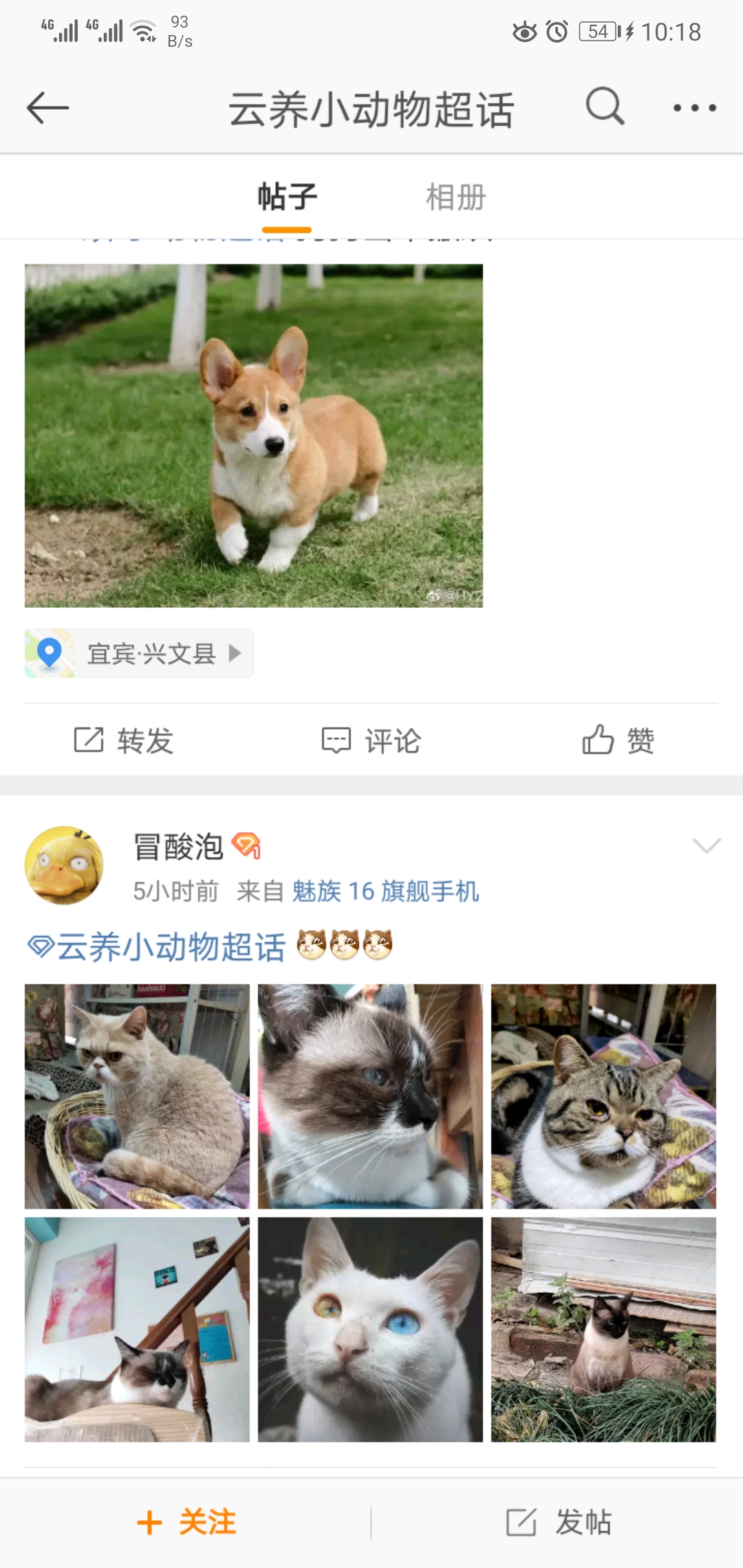Open 冒酸泡's duck profile avatar
This screenshot has width=743, height=1568.
coord(64,865)
